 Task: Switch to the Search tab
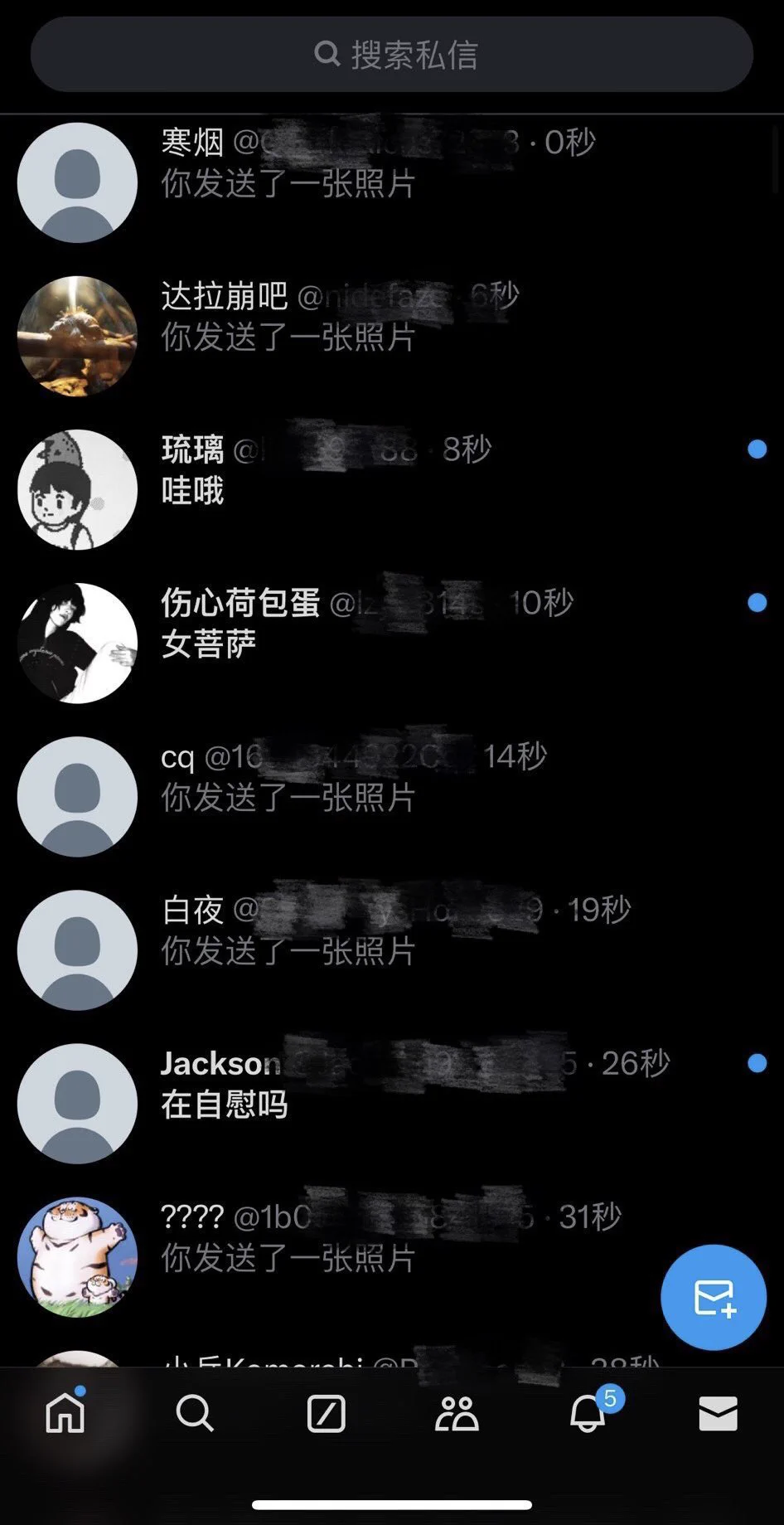coord(196,1413)
